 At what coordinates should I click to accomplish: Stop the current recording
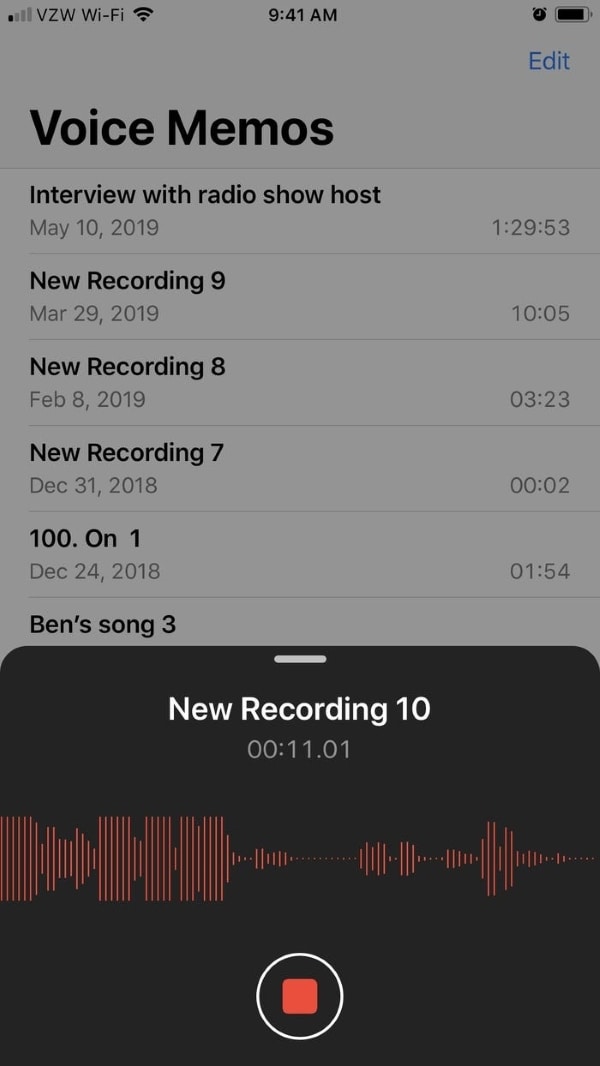coord(300,996)
